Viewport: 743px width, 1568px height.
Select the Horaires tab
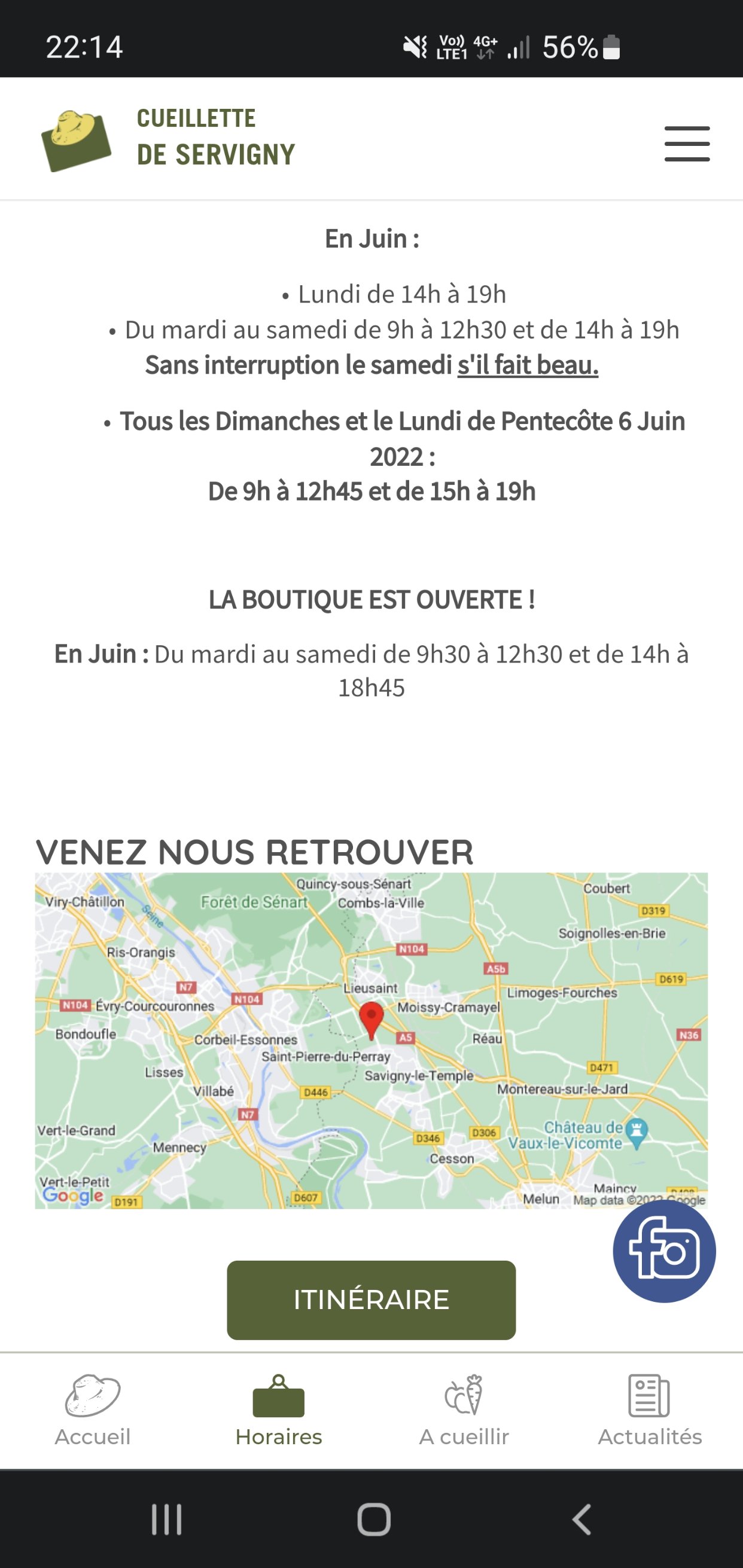278,1409
